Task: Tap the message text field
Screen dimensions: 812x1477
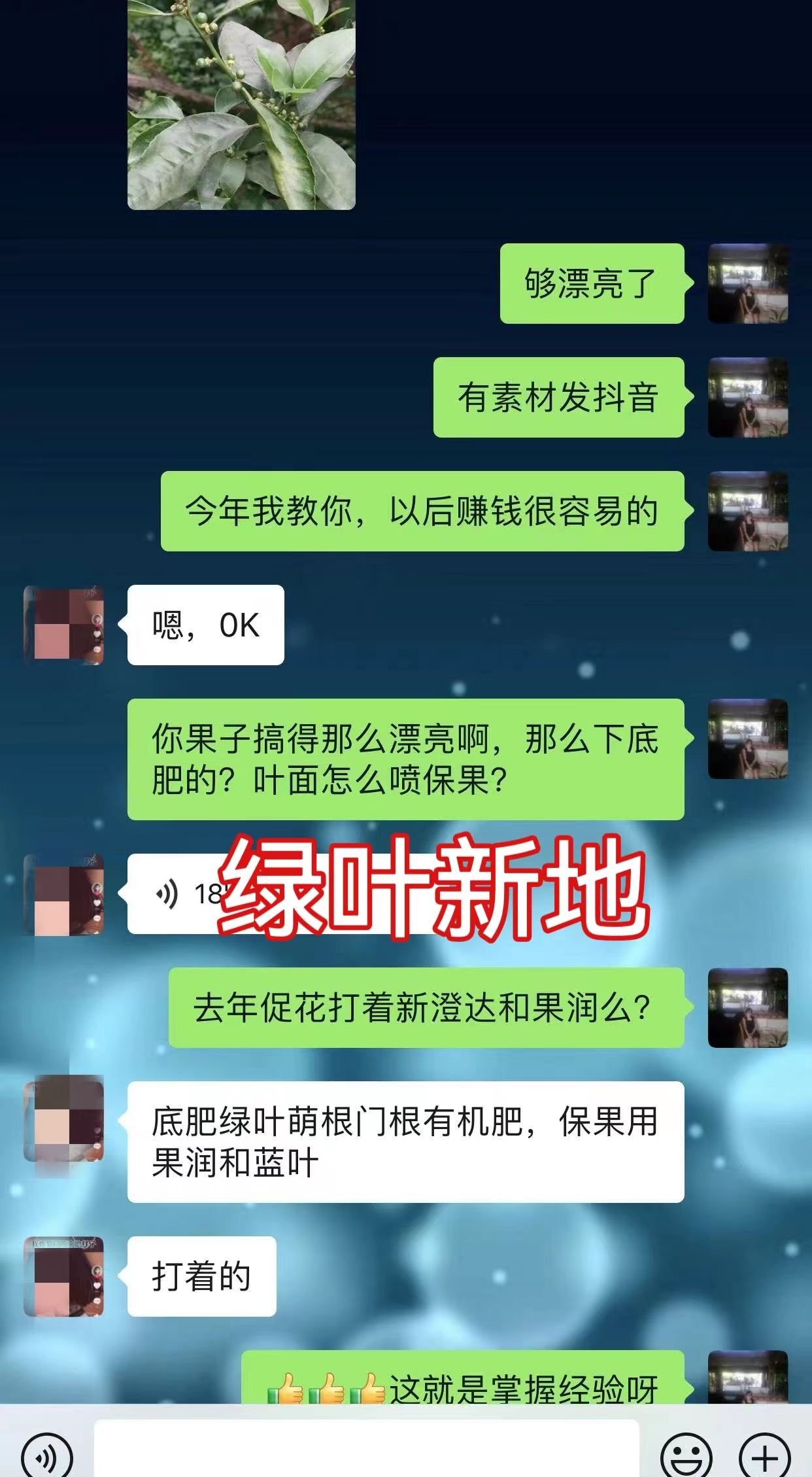Action: click(366, 1450)
